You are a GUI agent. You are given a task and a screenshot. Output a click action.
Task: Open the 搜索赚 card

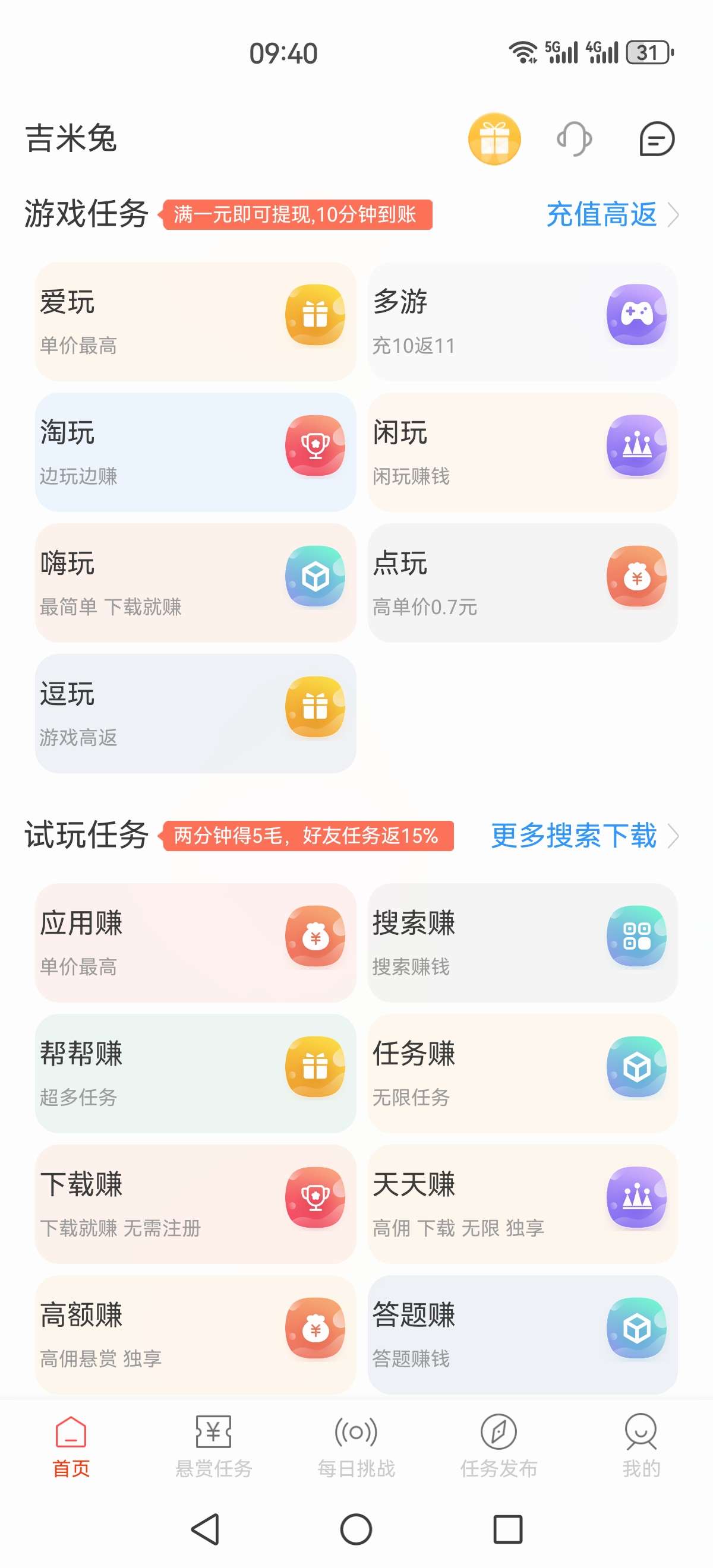pos(522,943)
